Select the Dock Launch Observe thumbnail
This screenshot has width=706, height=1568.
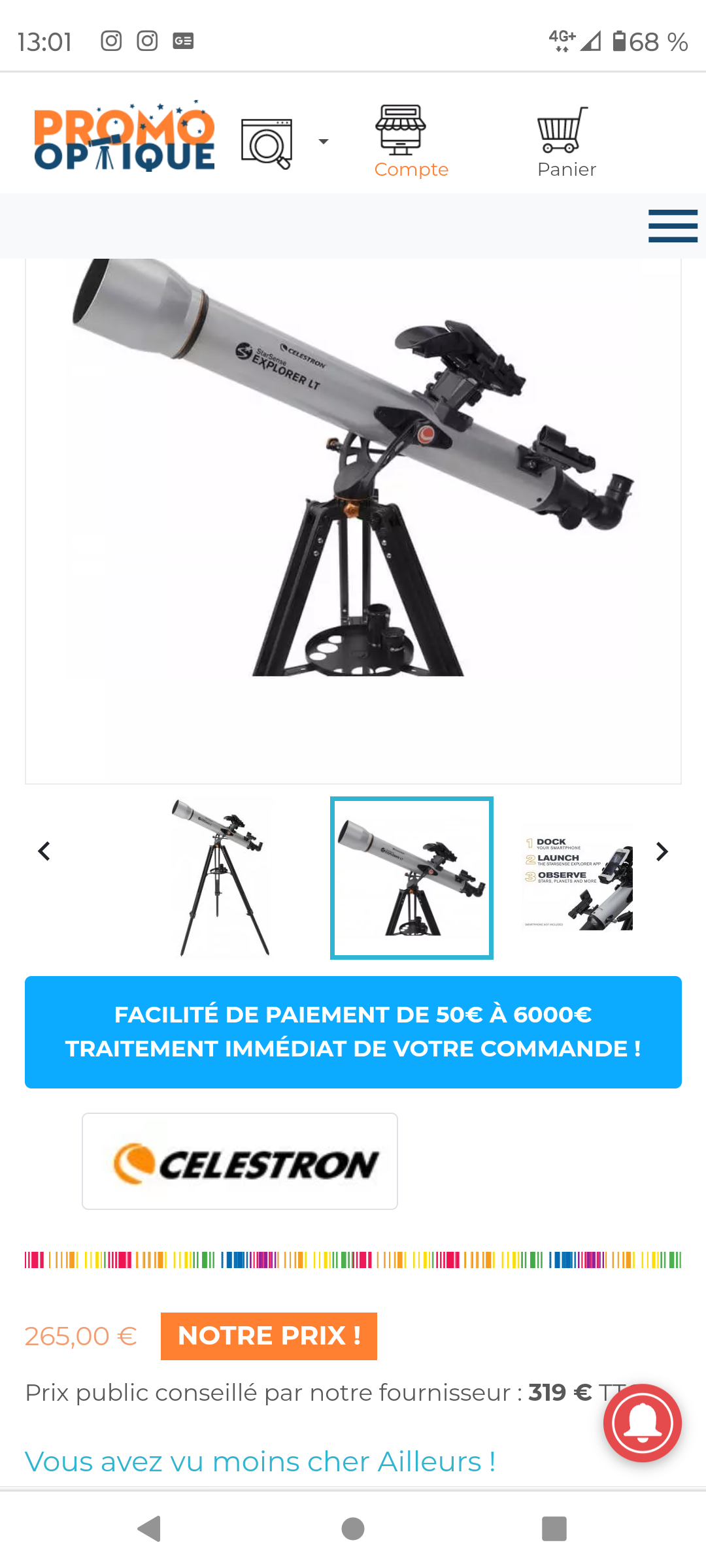pos(578,877)
